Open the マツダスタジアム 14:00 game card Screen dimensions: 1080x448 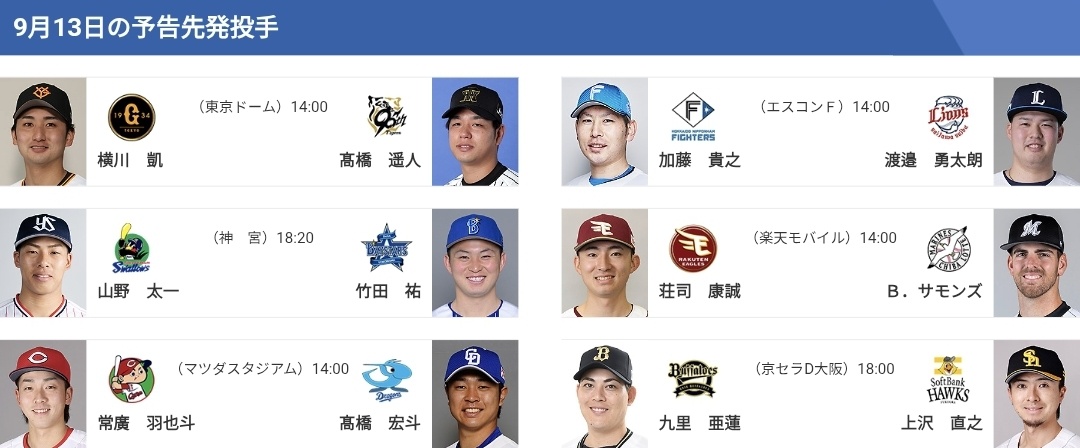pyautogui.click(x=259, y=394)
